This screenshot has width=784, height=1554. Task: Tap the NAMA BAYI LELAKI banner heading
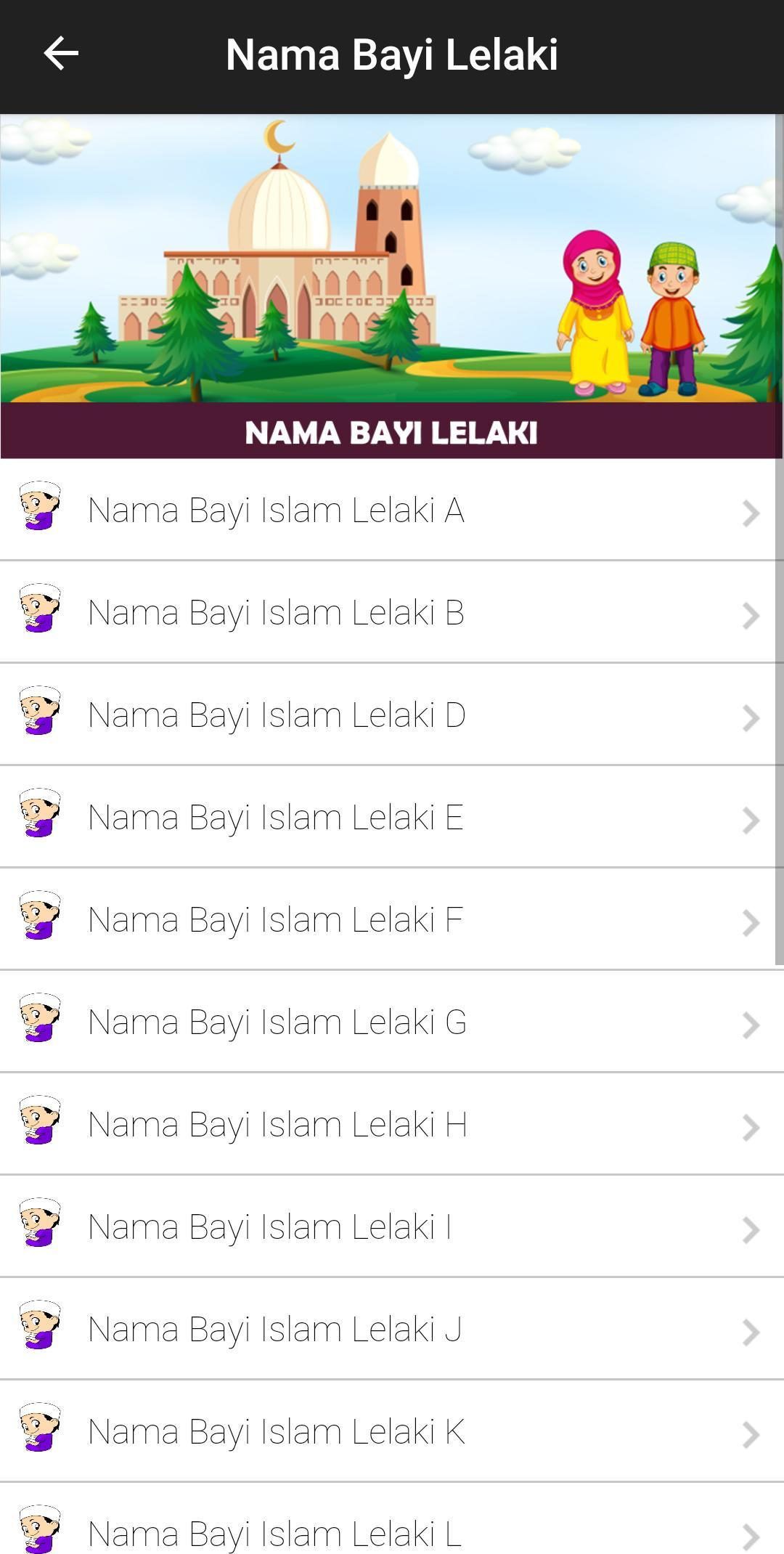392,433
